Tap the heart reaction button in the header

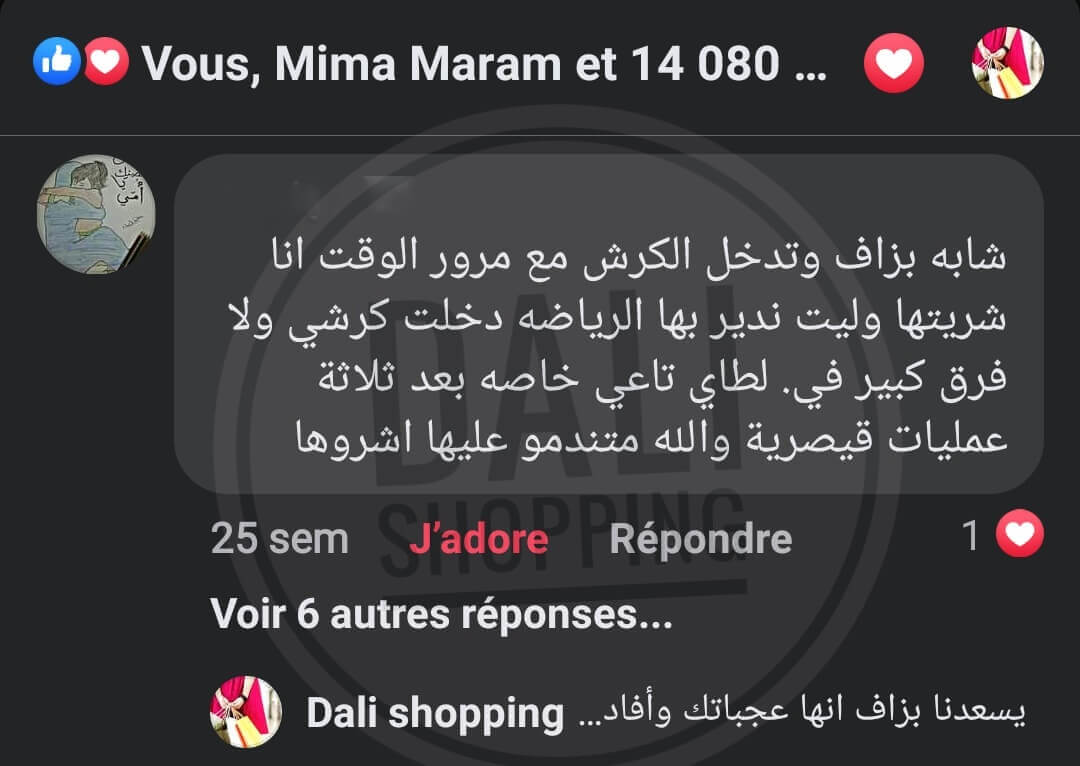pos(893,65)
